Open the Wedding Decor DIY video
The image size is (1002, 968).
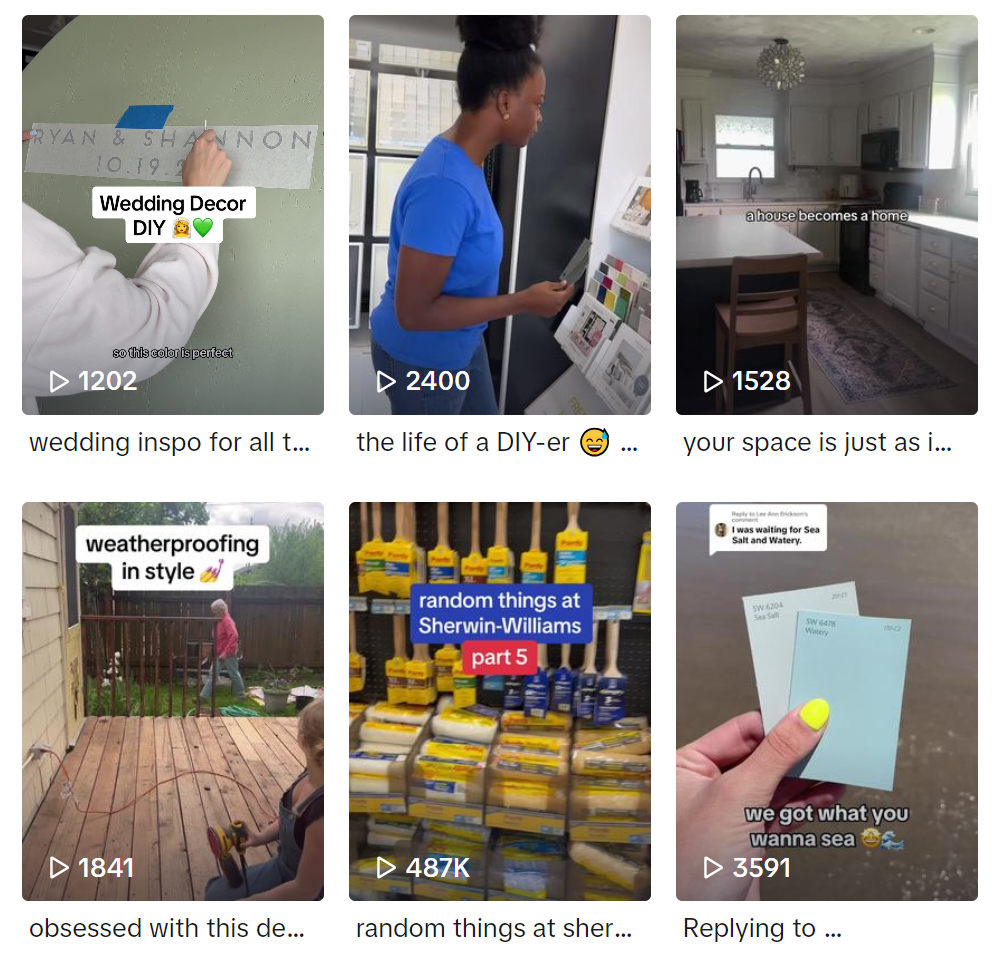pyautogui.click(x=173, y=215)
